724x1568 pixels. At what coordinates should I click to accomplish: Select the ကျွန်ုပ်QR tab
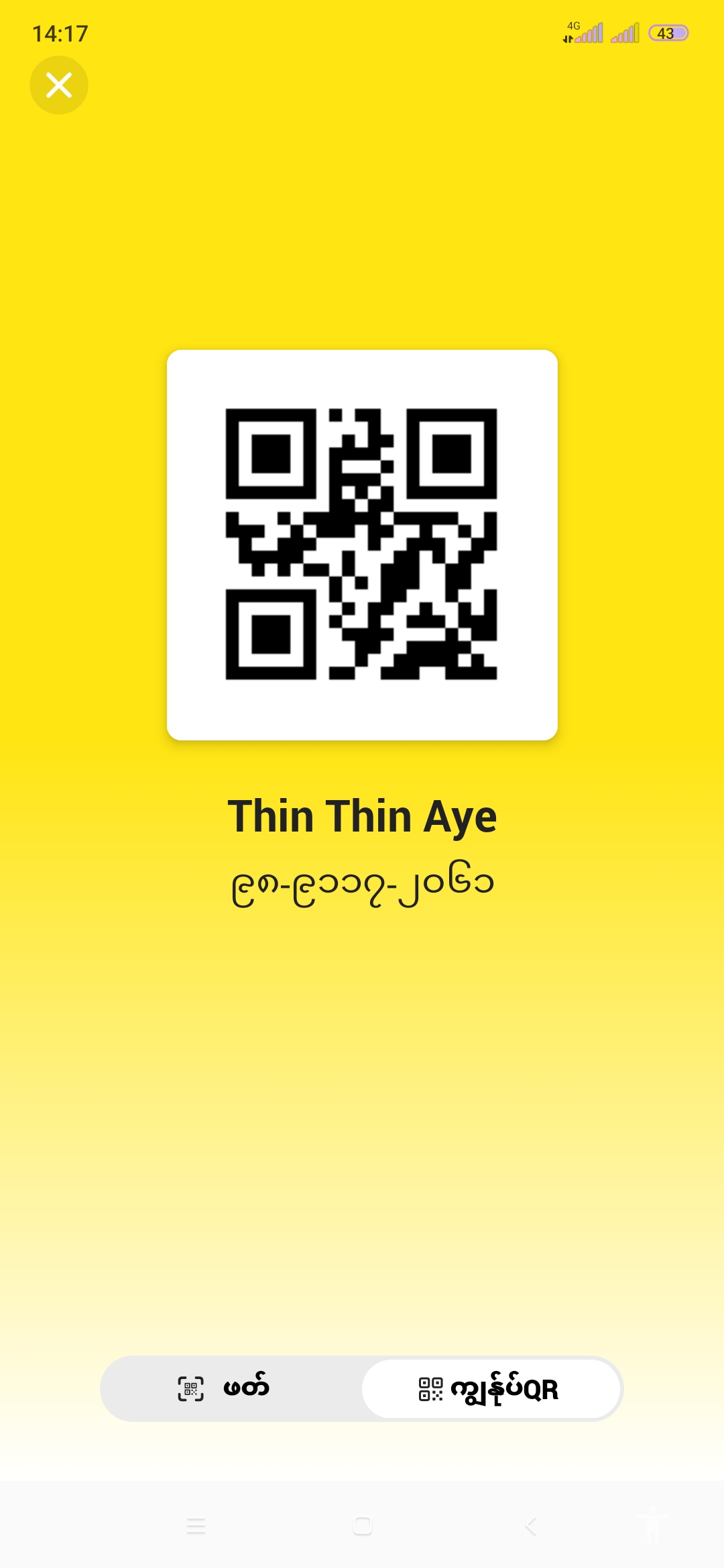point(490,1388)
